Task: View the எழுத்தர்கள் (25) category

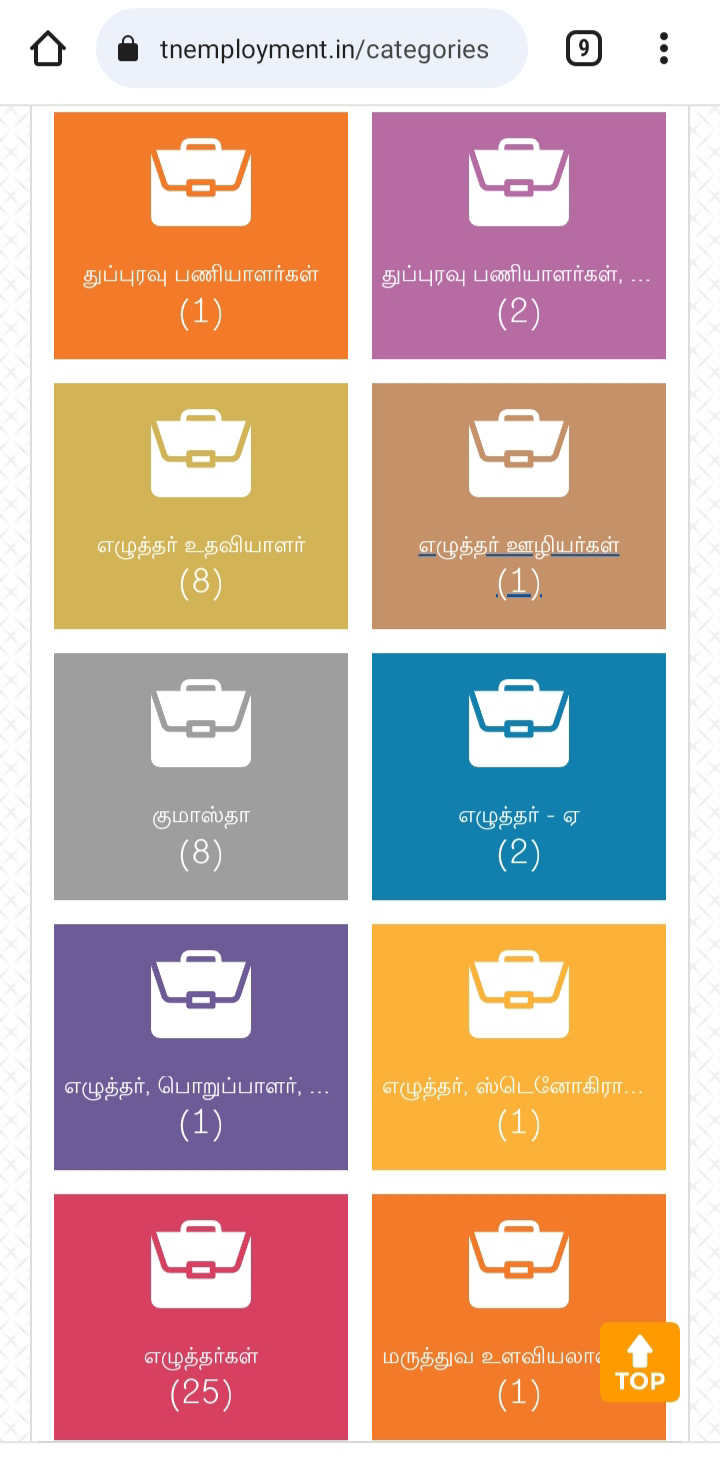Action: coord(201,1316)
